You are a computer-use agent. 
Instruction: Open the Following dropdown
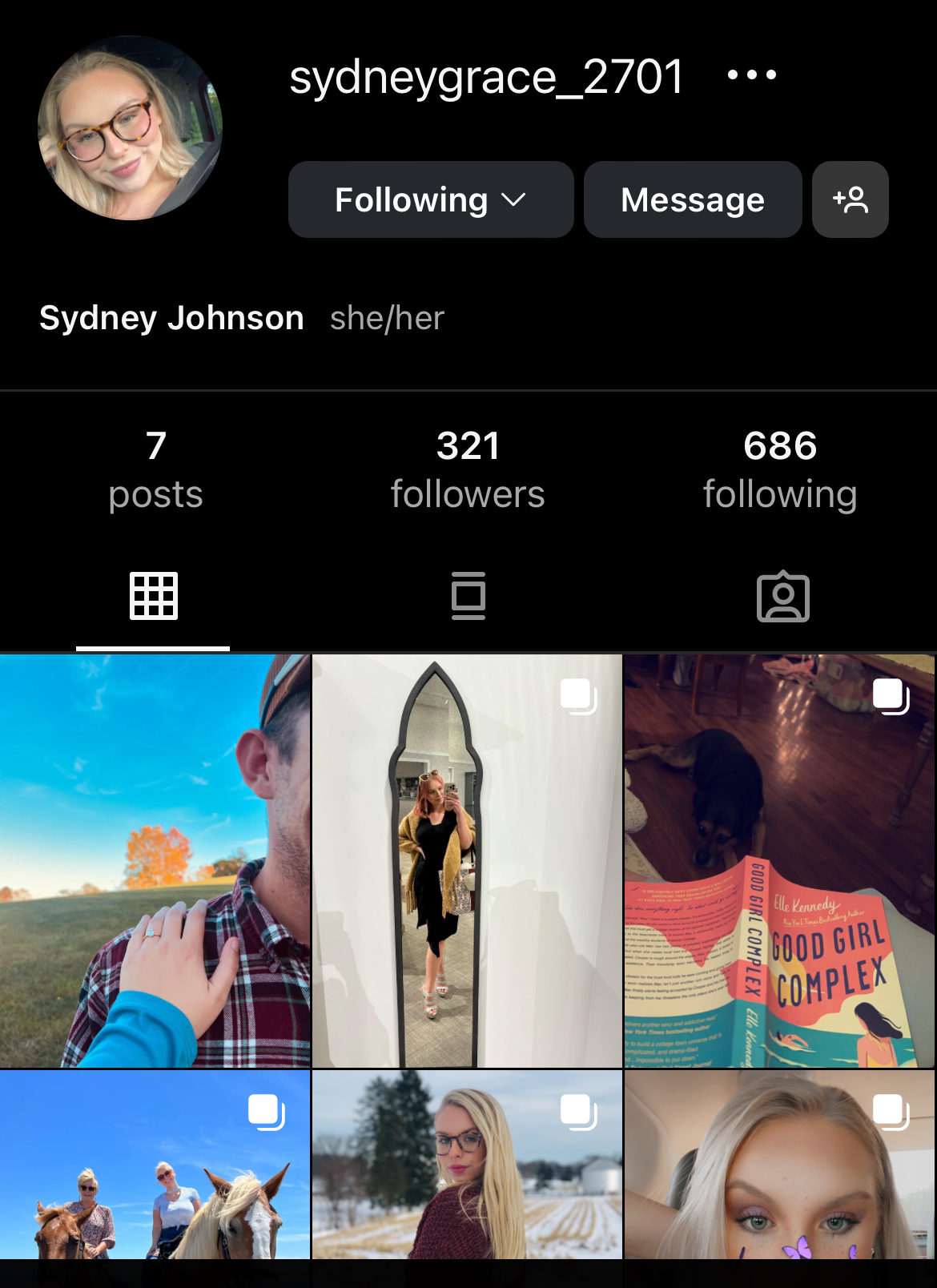pyautogui.click(x=431, y=199)
